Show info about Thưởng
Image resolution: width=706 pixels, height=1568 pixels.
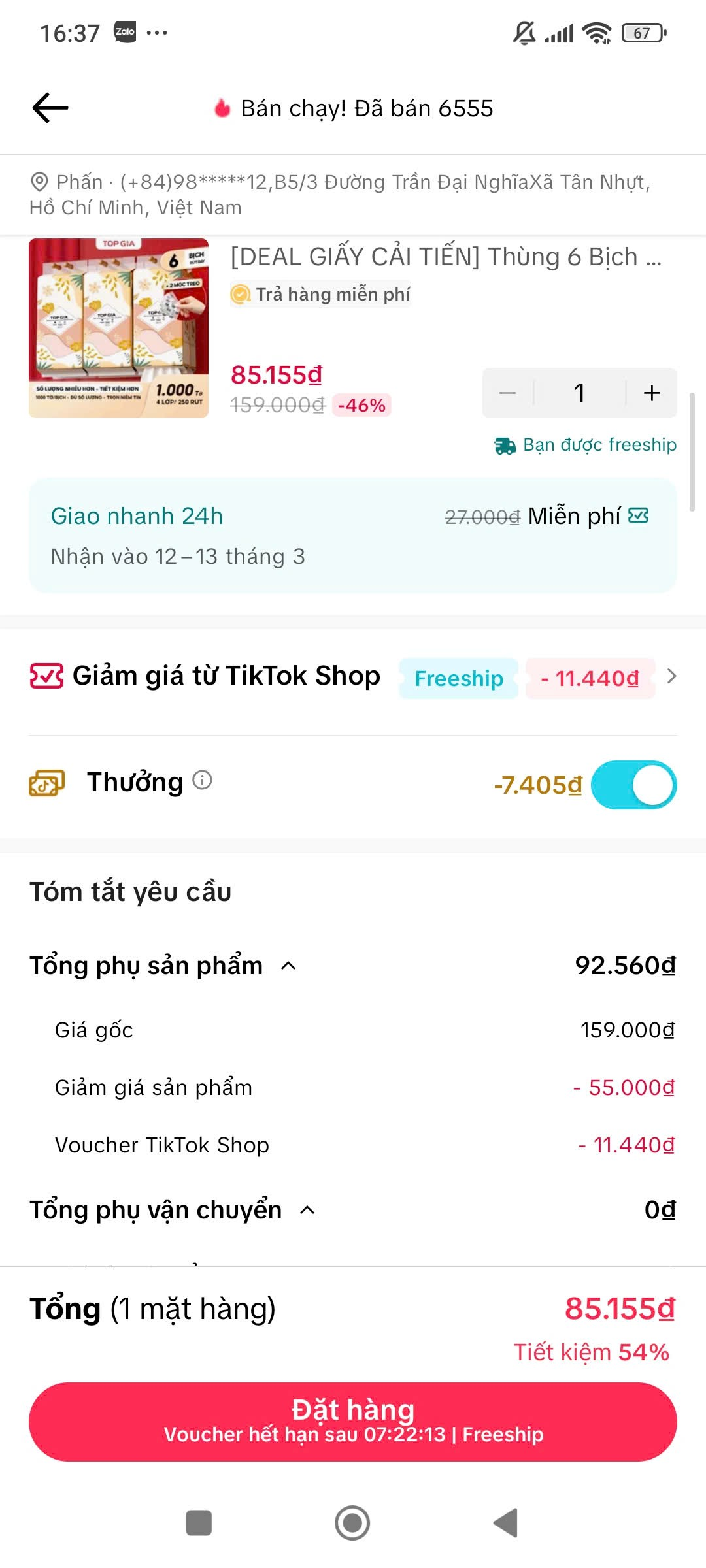point(203,780)
